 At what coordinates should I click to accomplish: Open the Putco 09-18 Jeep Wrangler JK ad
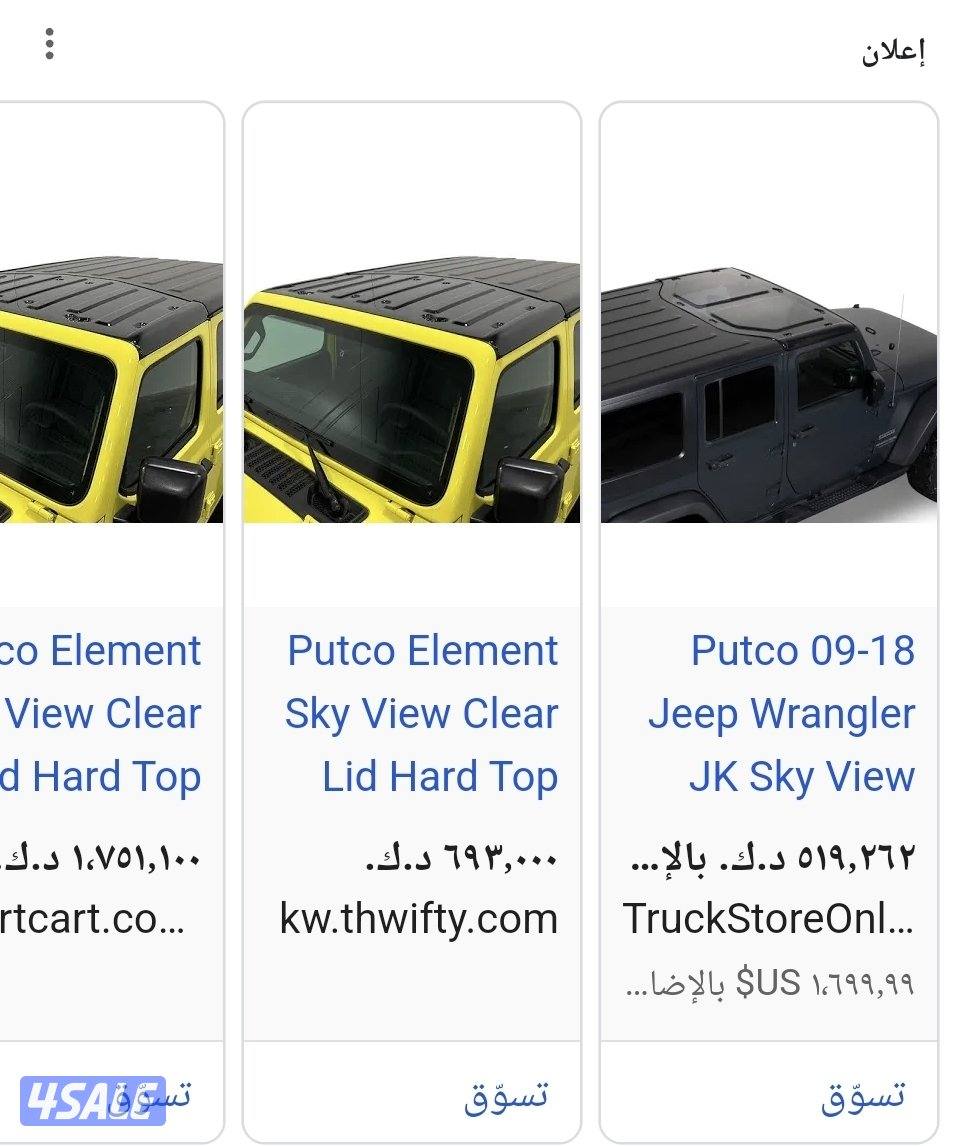pyautogui.click(x=780, y=713)
